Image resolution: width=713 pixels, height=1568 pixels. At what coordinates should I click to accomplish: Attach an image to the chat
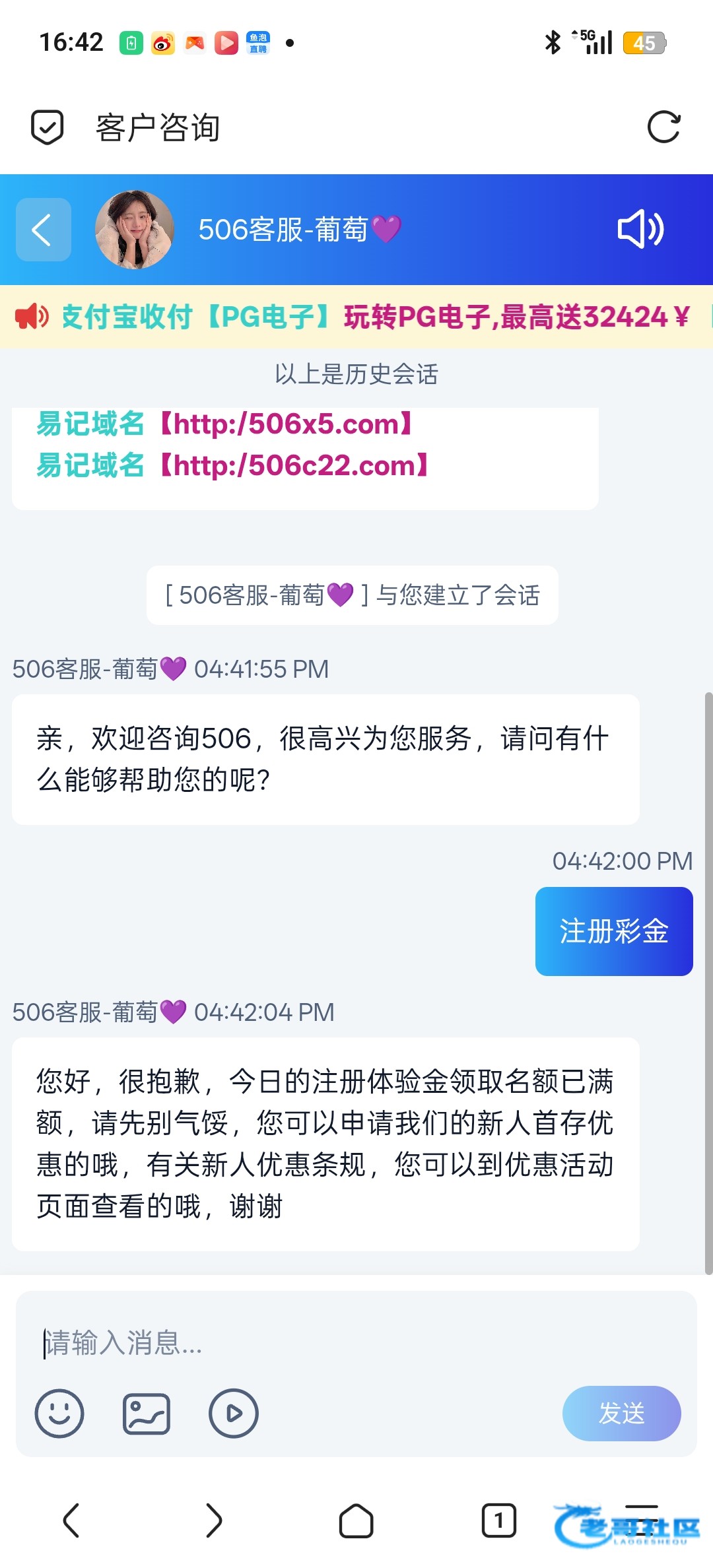tap(147, 1414)
